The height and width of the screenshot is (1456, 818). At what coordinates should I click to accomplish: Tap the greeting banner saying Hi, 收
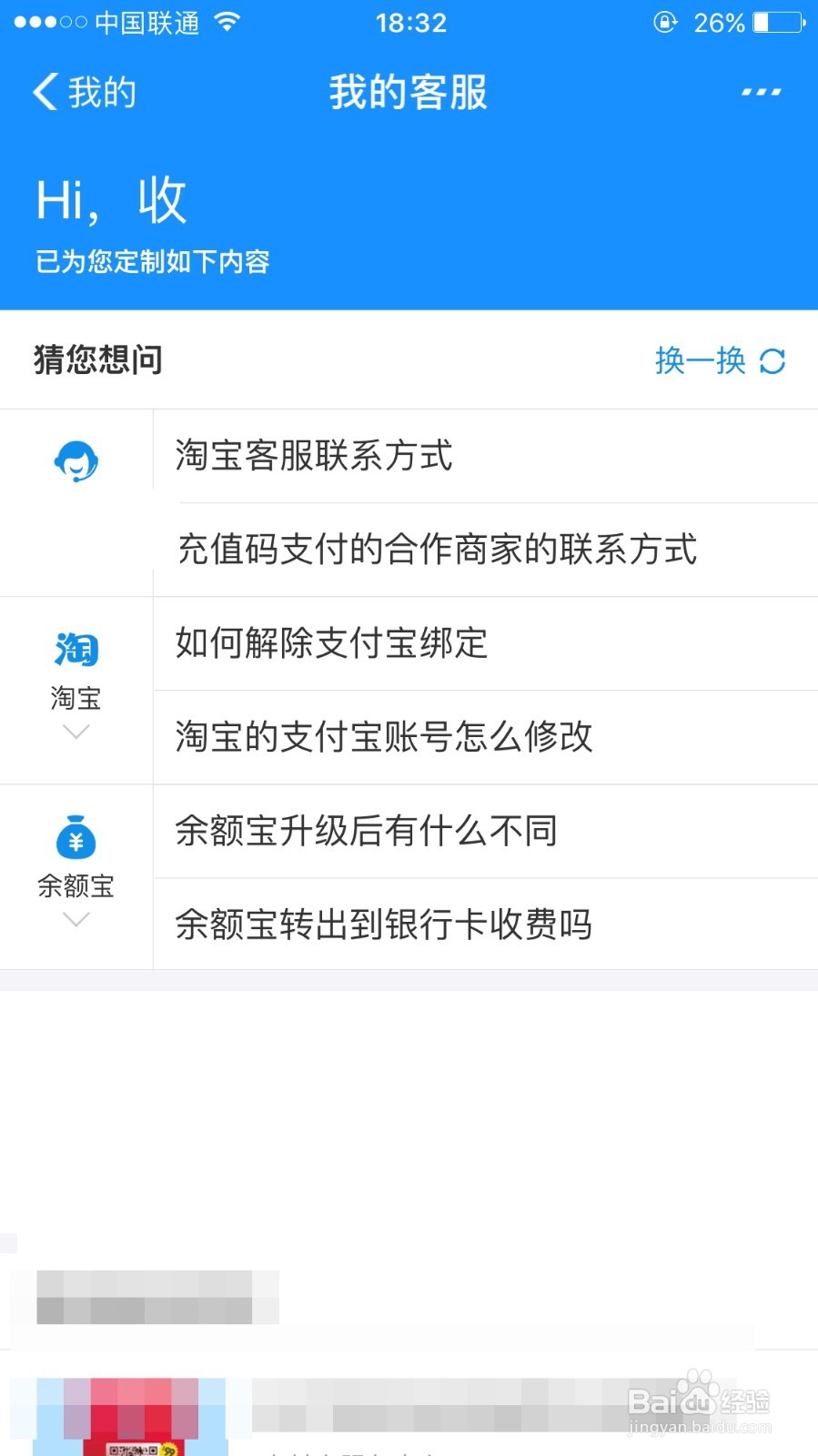tap(109, 200)
